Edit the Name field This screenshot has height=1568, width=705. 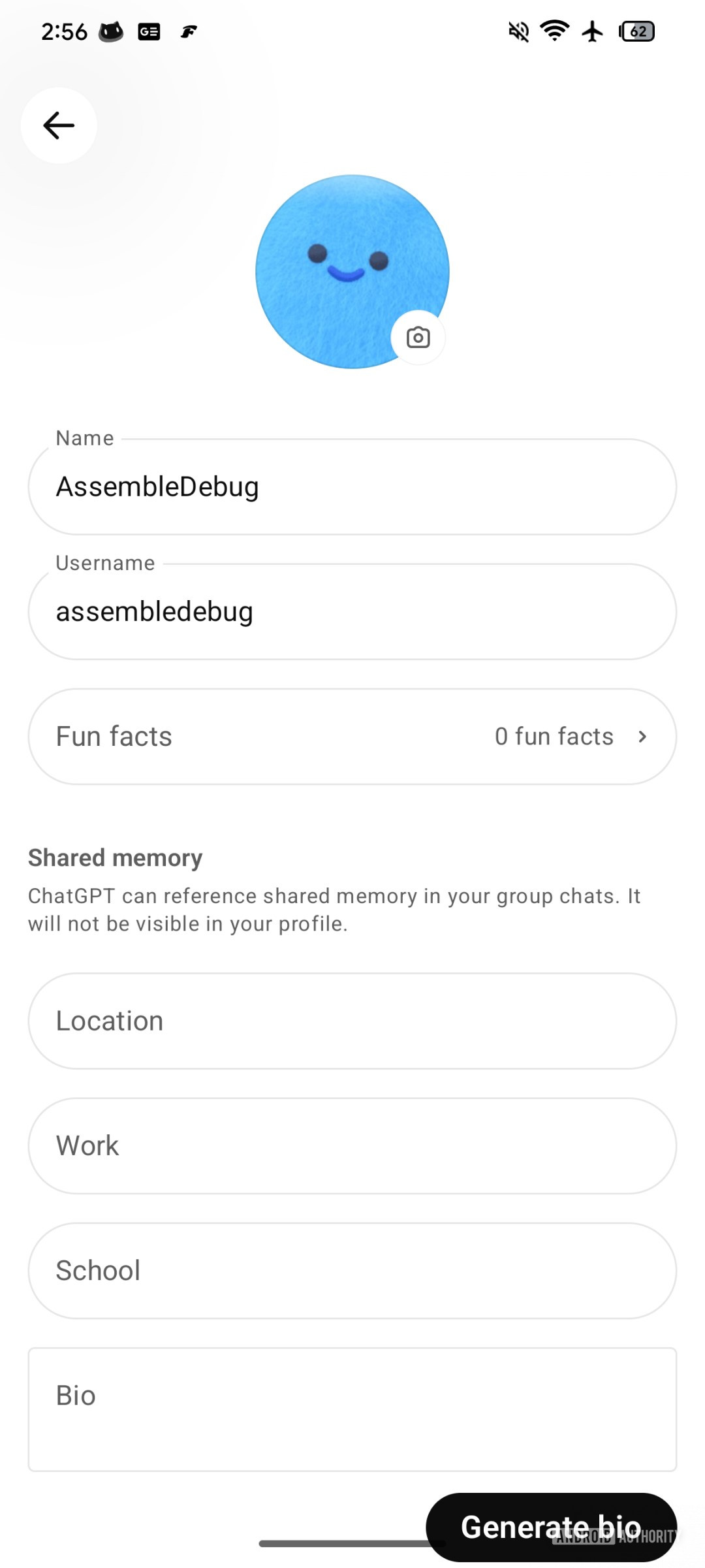352,487
